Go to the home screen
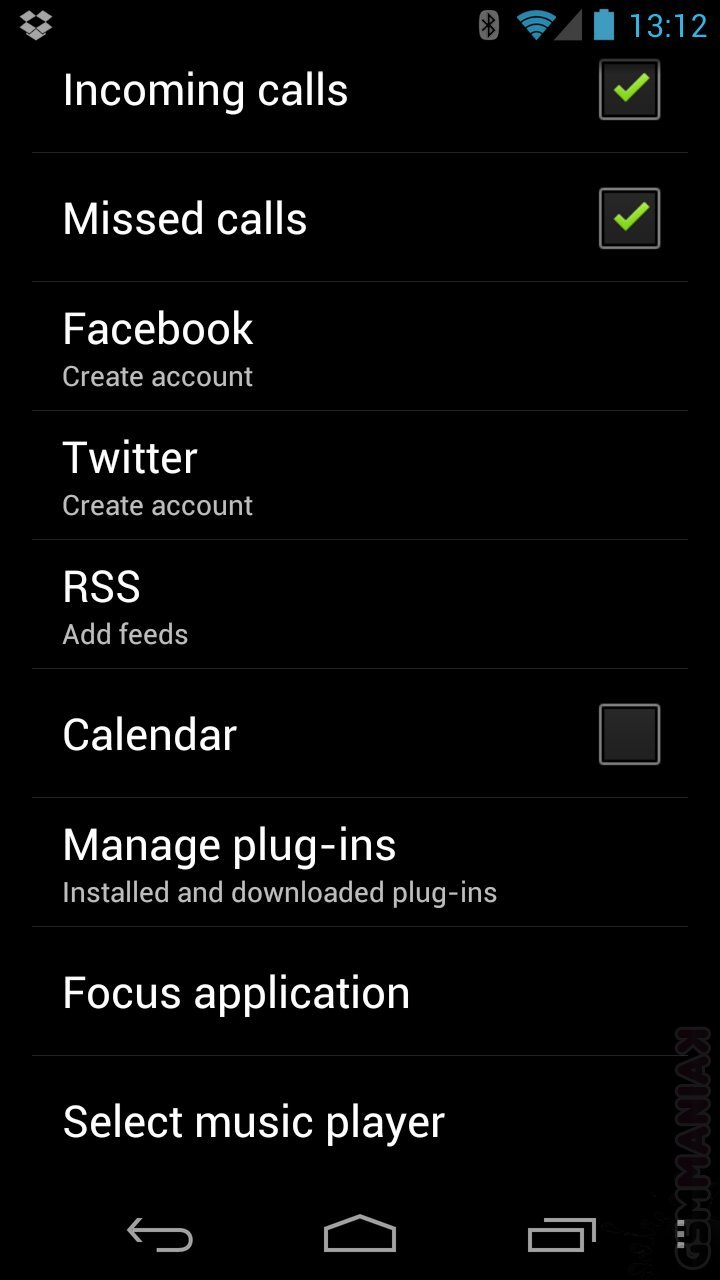Viewport: 720px width, 1280px height. [x=360, y=1236]
